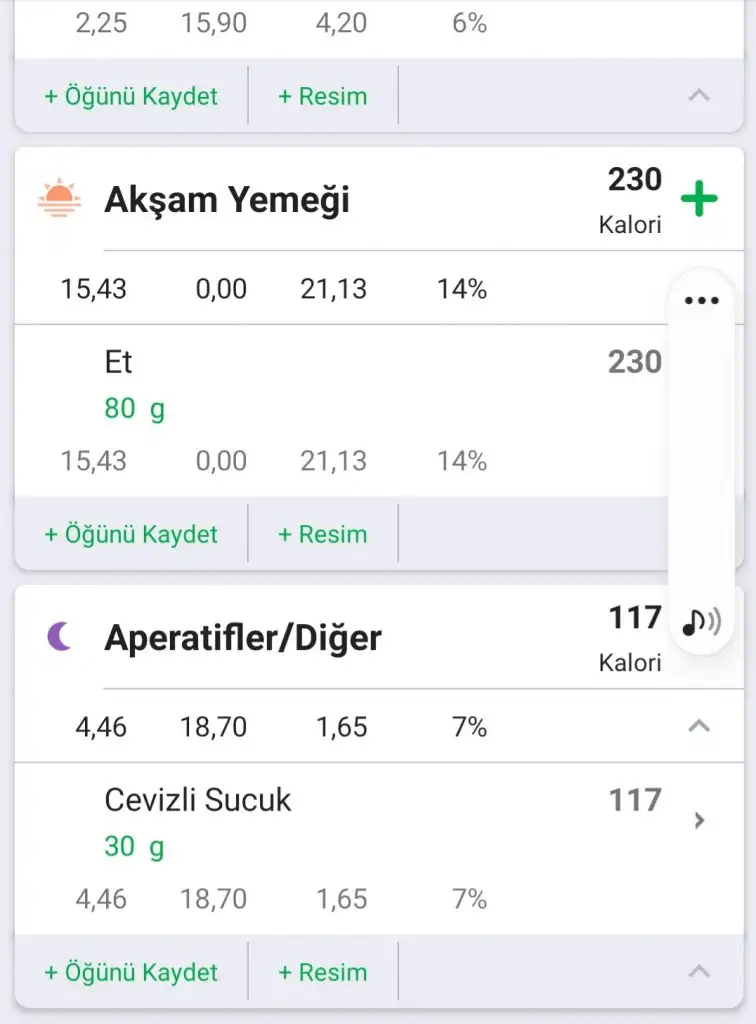Add food to Akşam Yemeği with plus icon
This screenshot has width=756, height=1024.
coord(699,199)
